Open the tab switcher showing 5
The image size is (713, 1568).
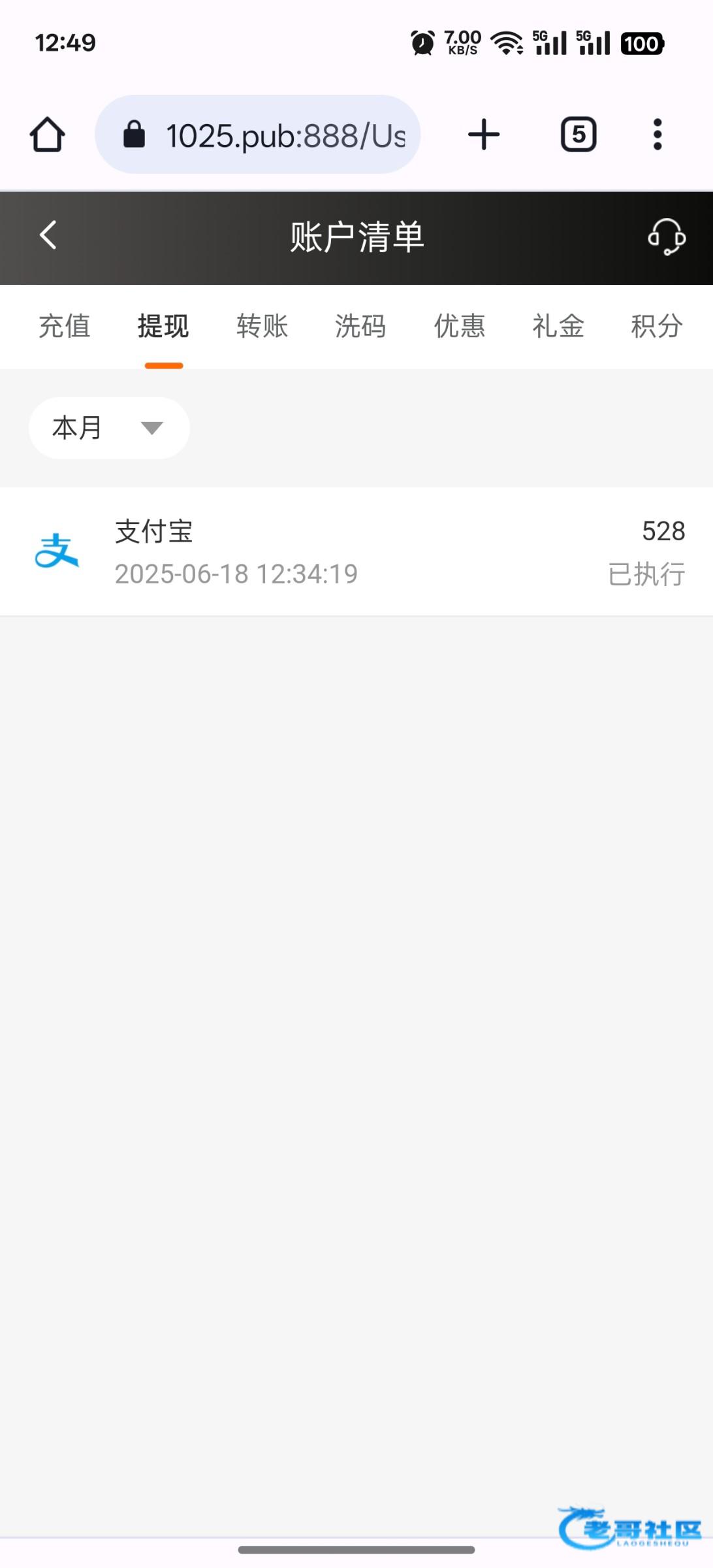[x=578, y=135]
